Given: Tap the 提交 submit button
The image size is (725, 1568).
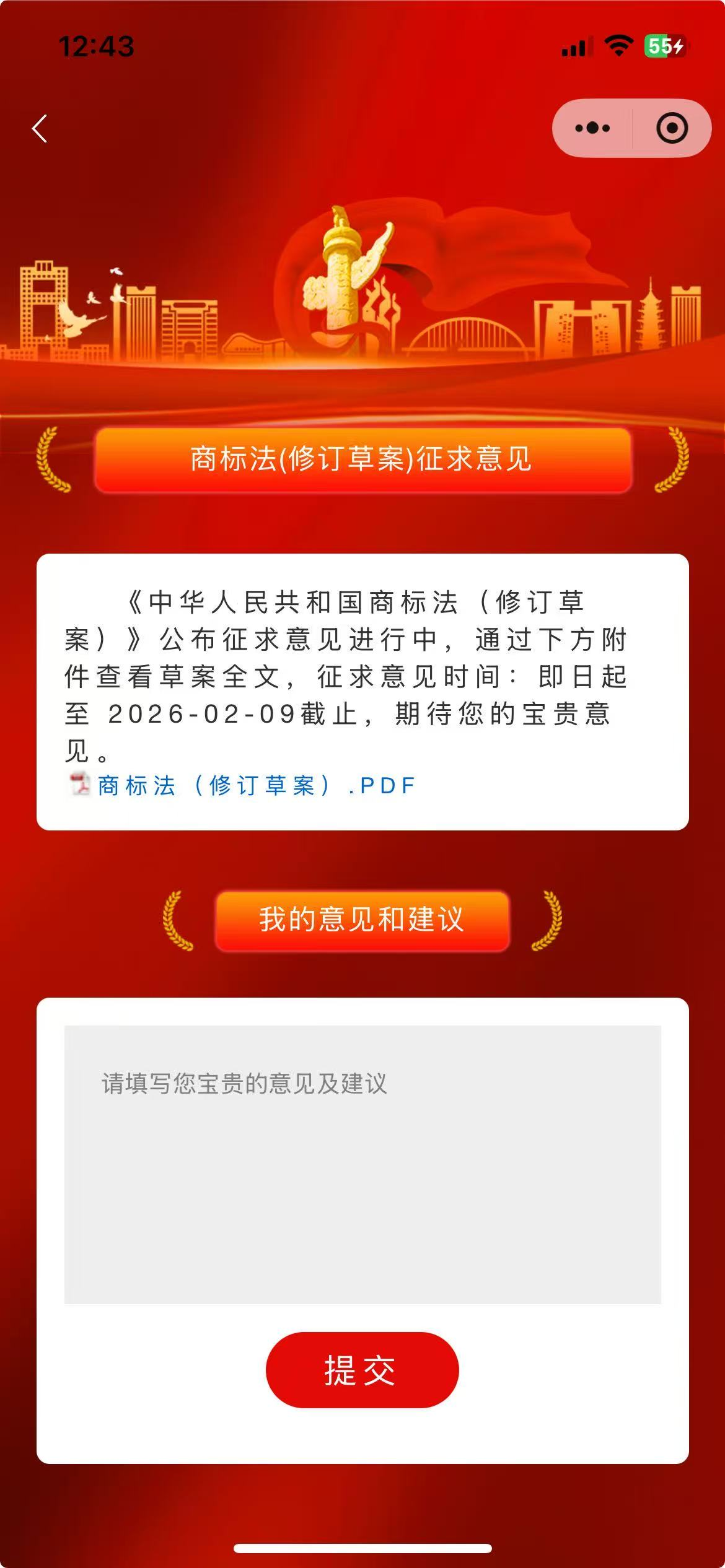Looking at the screenshot, I should coord(362,1370).
